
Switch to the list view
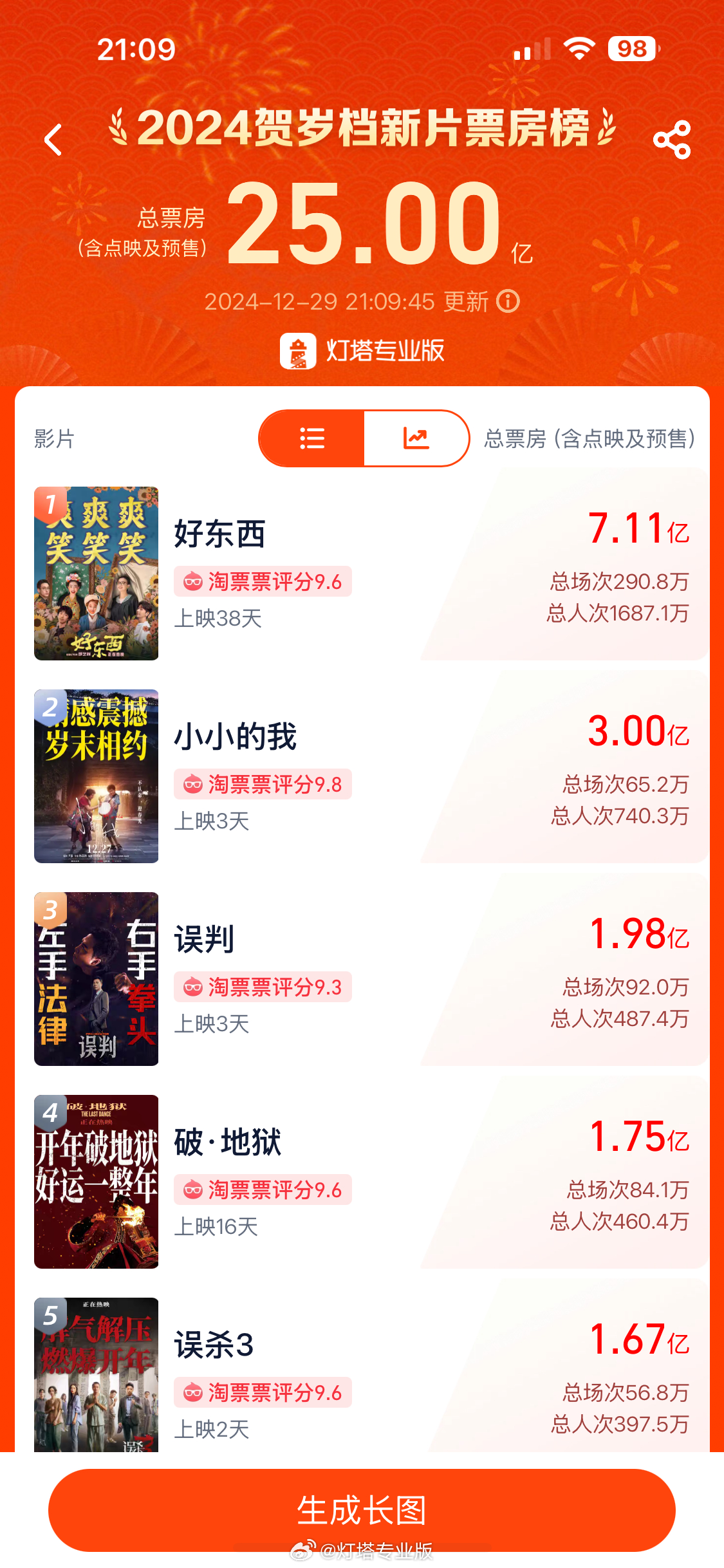tap(312, 438)
